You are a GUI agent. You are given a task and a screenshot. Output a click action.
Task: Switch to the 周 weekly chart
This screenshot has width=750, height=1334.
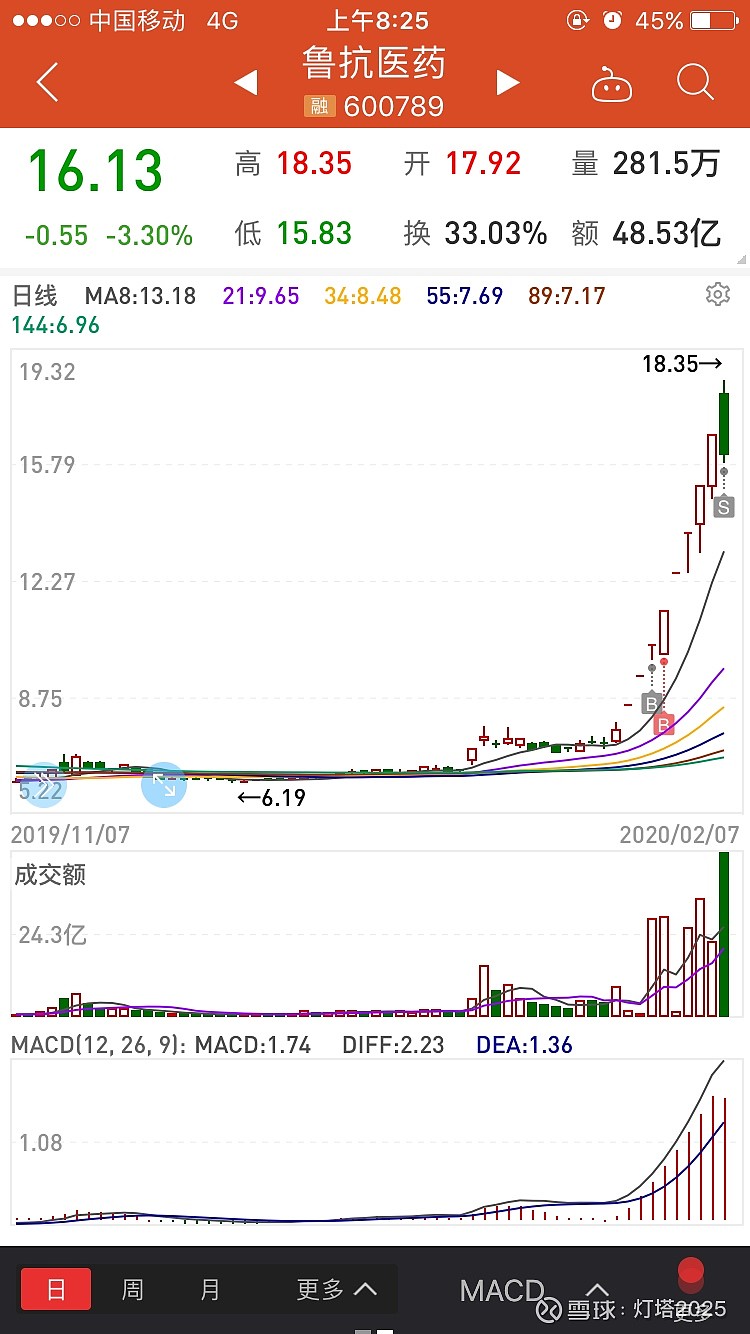132,1290
